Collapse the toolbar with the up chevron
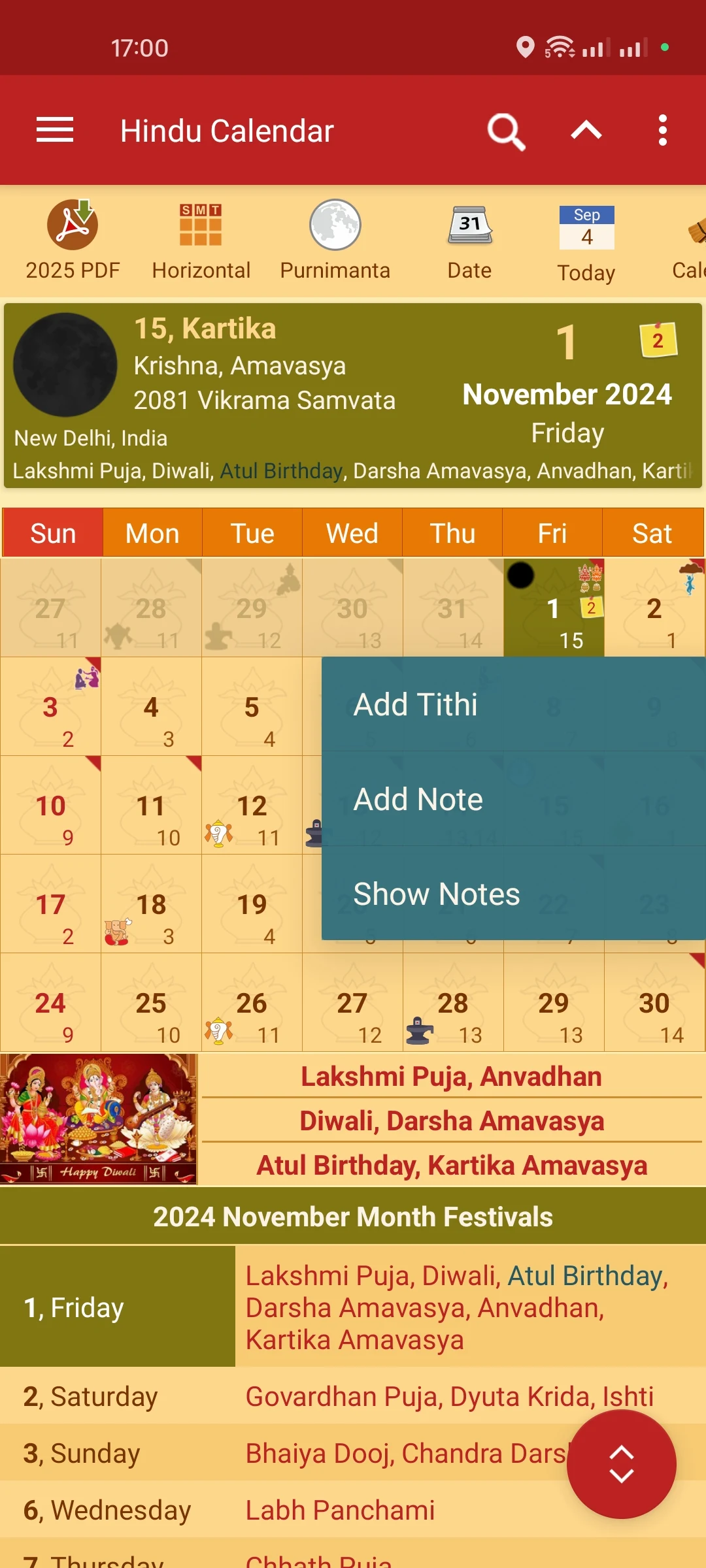This screenshot has height=1568, width=706. point(586,130)
